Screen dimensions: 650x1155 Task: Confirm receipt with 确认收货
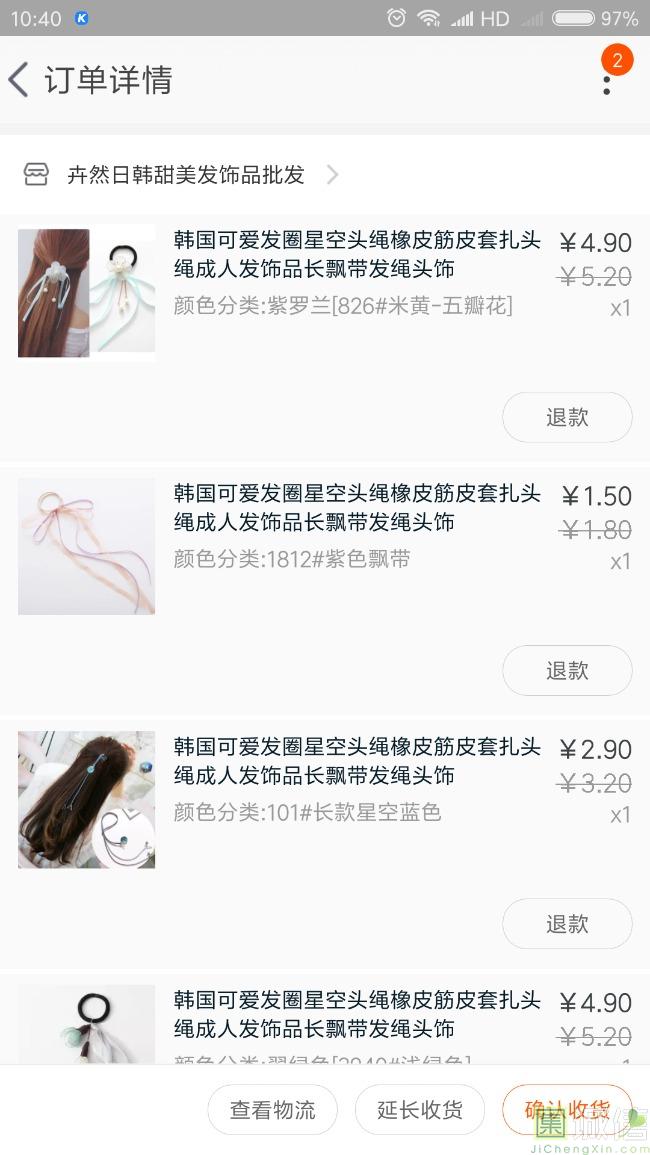tap(567, 1109)
